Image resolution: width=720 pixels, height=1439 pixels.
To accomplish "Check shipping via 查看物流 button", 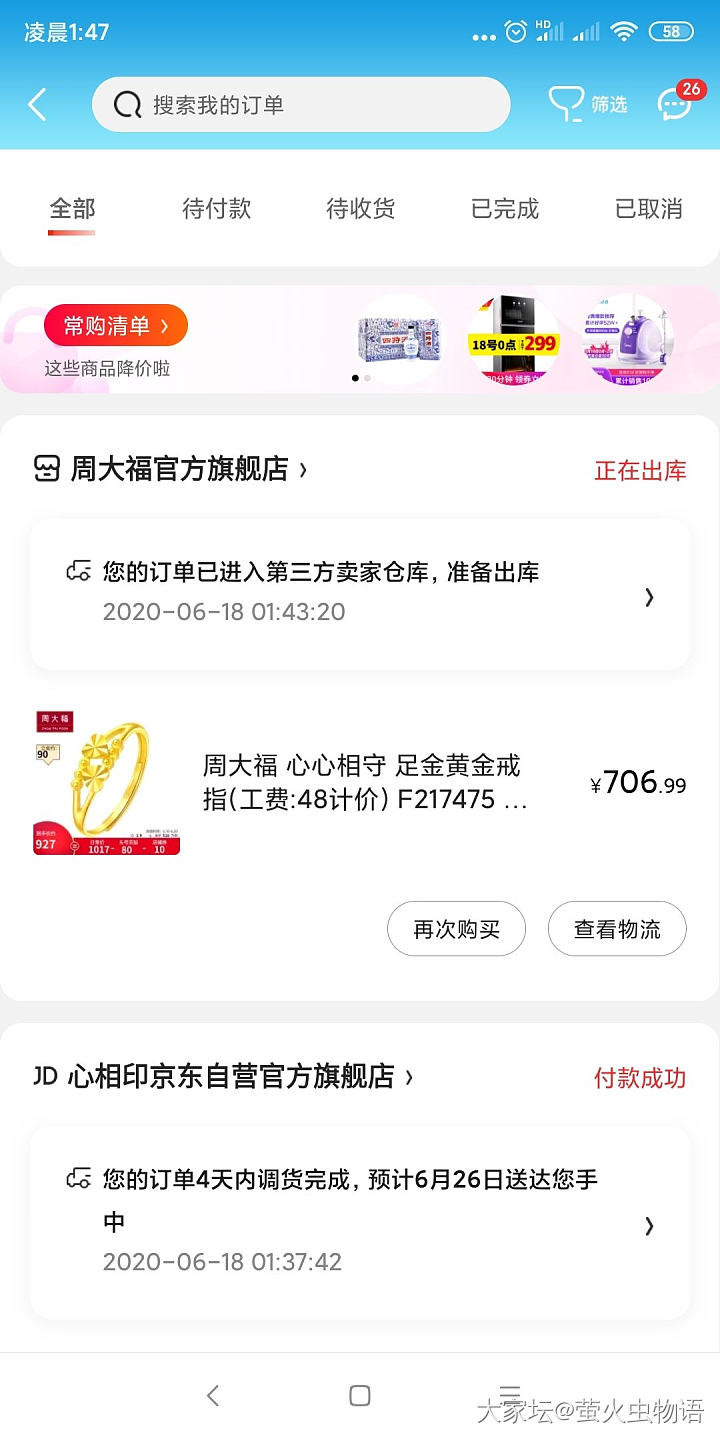I will point(617,929).
